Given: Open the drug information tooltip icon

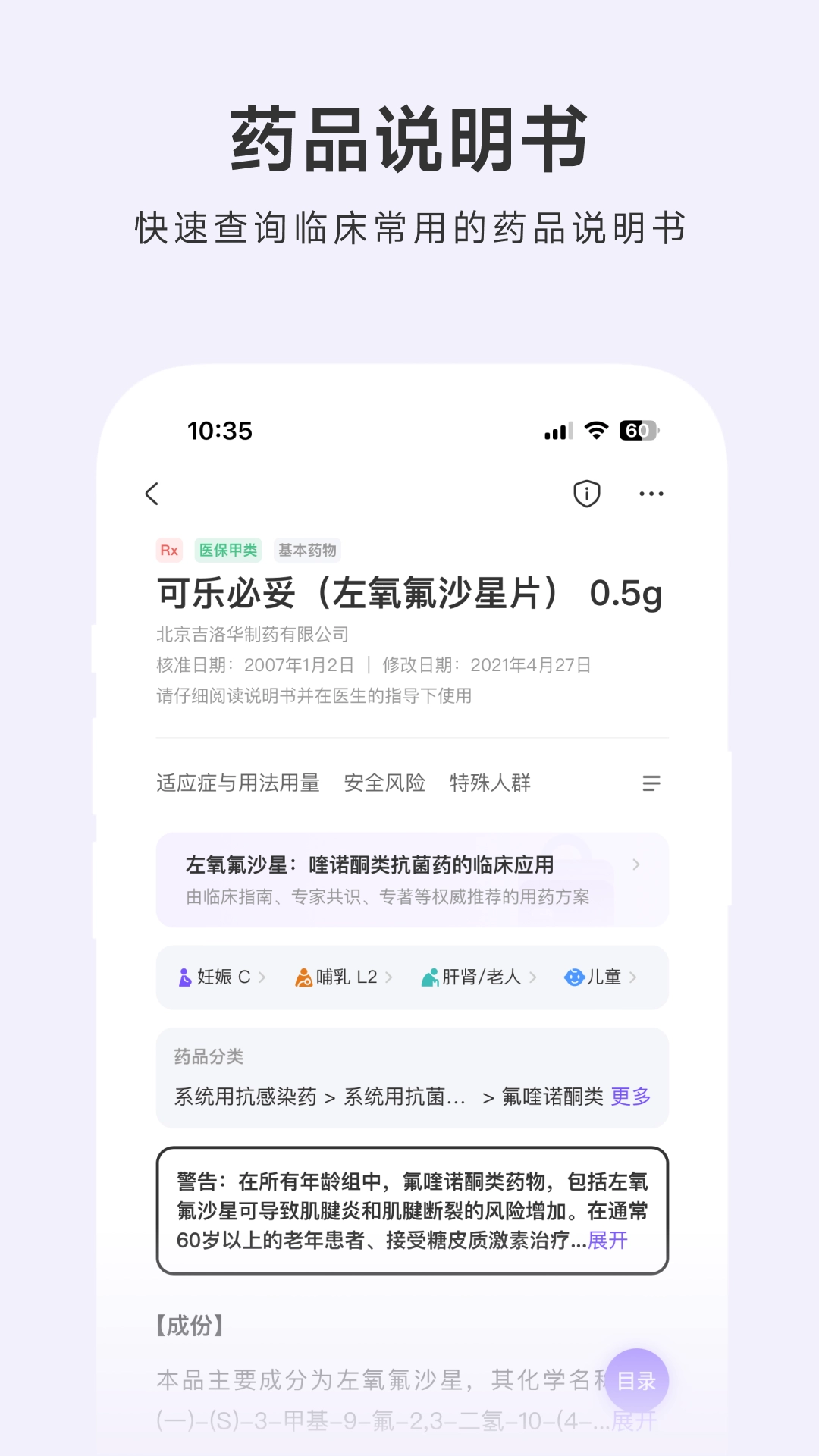Looking at the screenshot, I should click(586, 493).
